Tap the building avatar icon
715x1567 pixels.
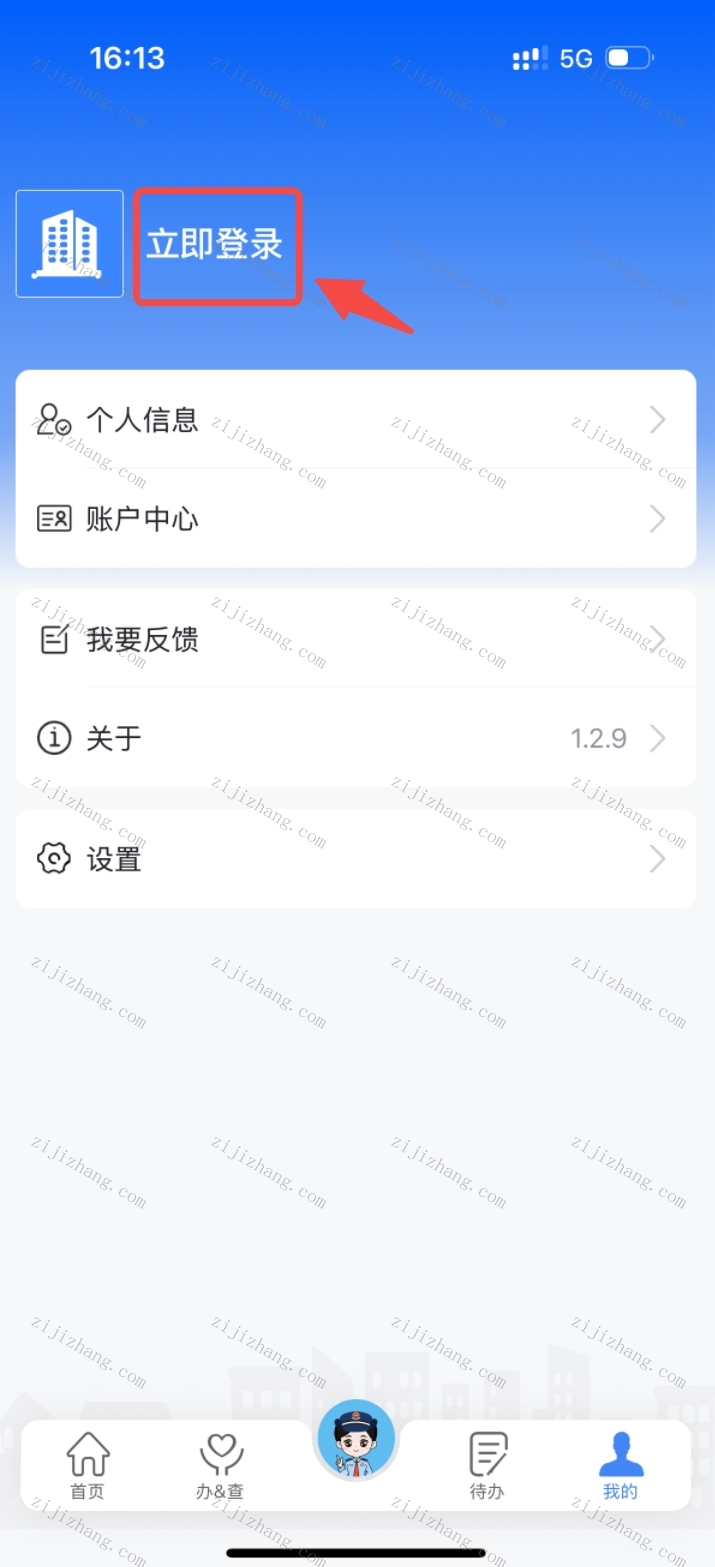(x=69, y=244)
